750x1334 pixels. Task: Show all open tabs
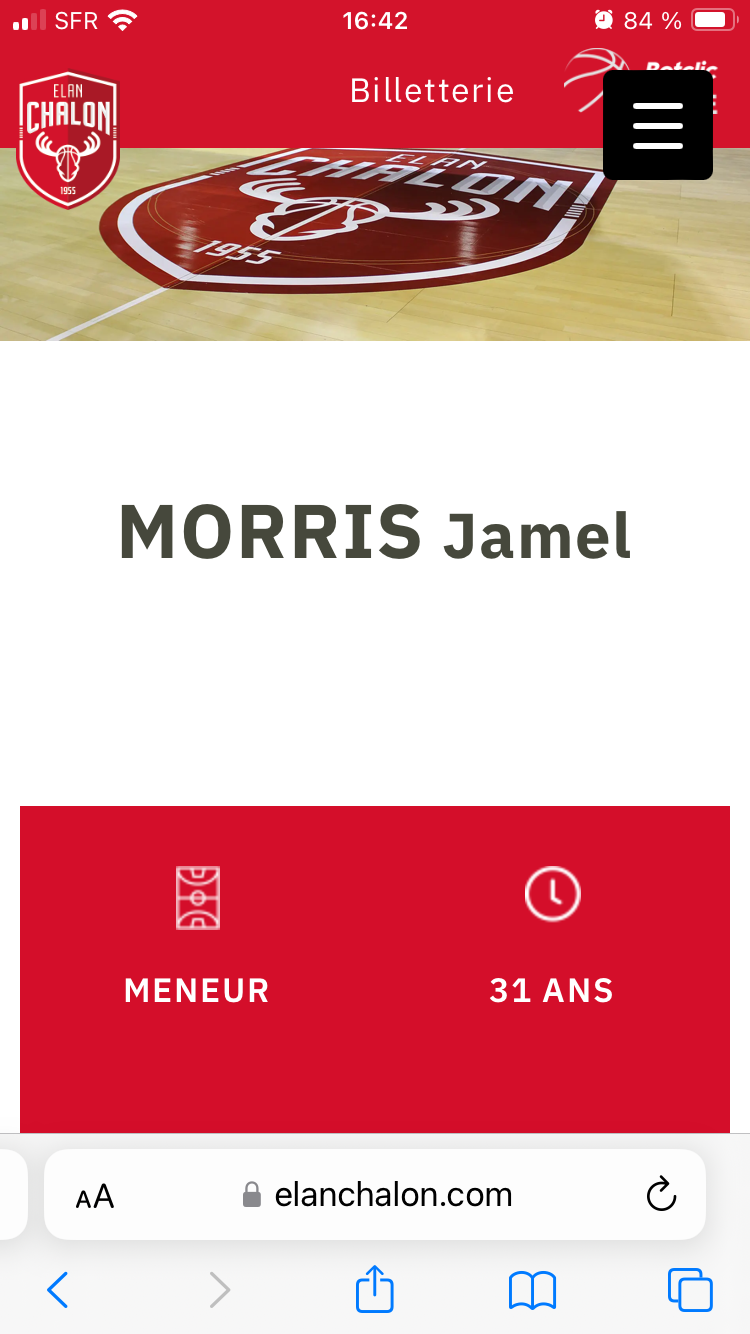pyautogui.click(x=690, y=1289)
